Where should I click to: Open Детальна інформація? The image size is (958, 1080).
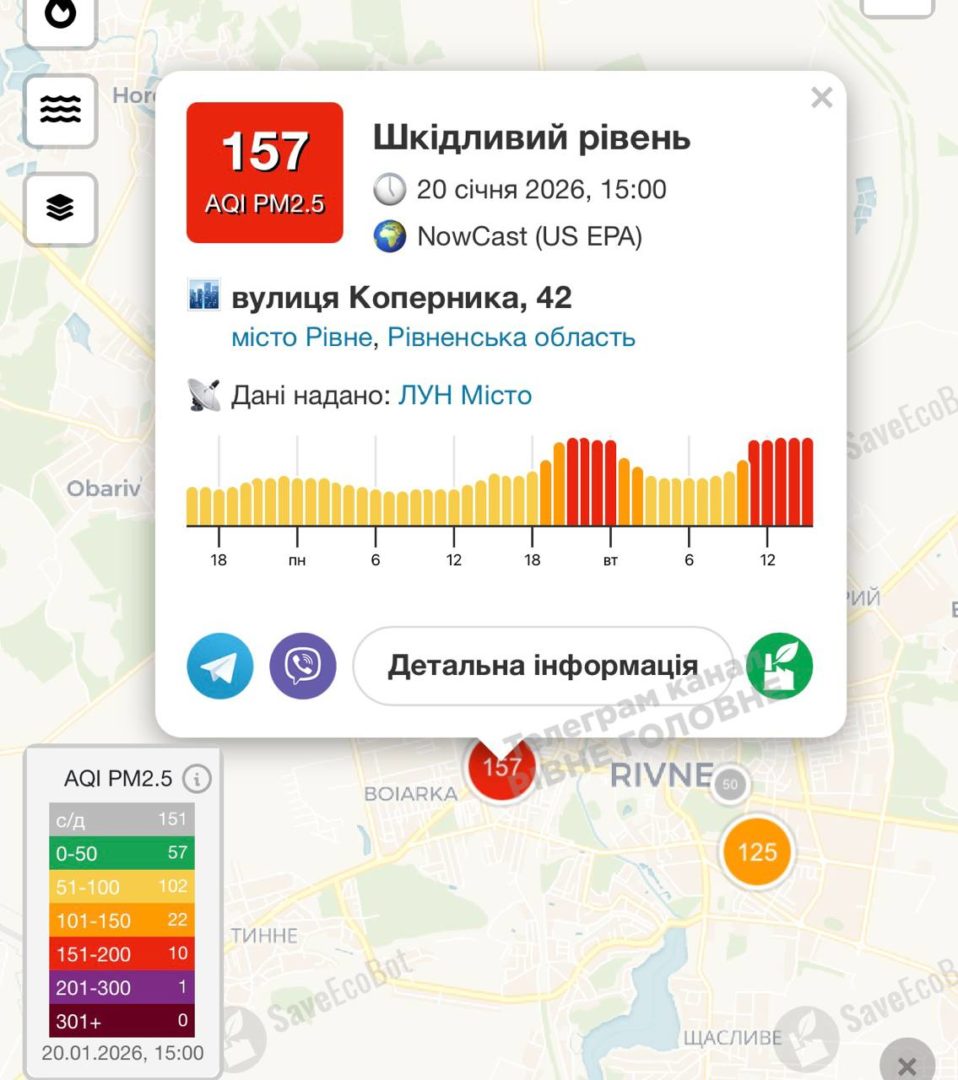[x=543, y=666]
